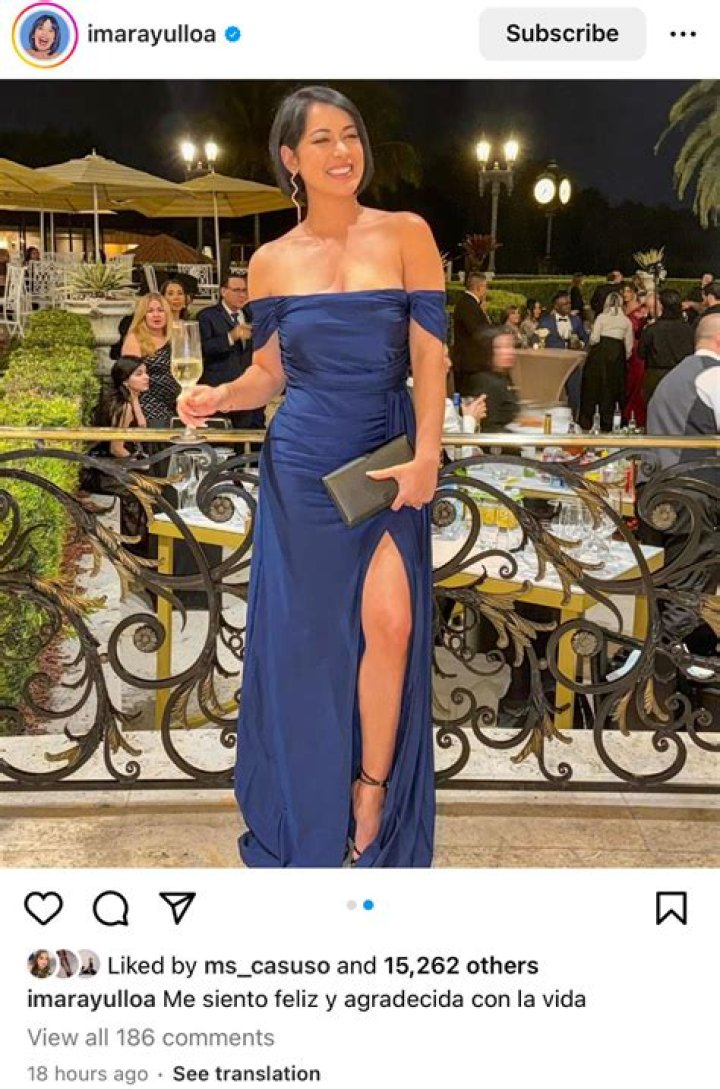Open imarayulloa from the caption username
This screenshot has width=720, height=1089.
[x=91, y=999]
